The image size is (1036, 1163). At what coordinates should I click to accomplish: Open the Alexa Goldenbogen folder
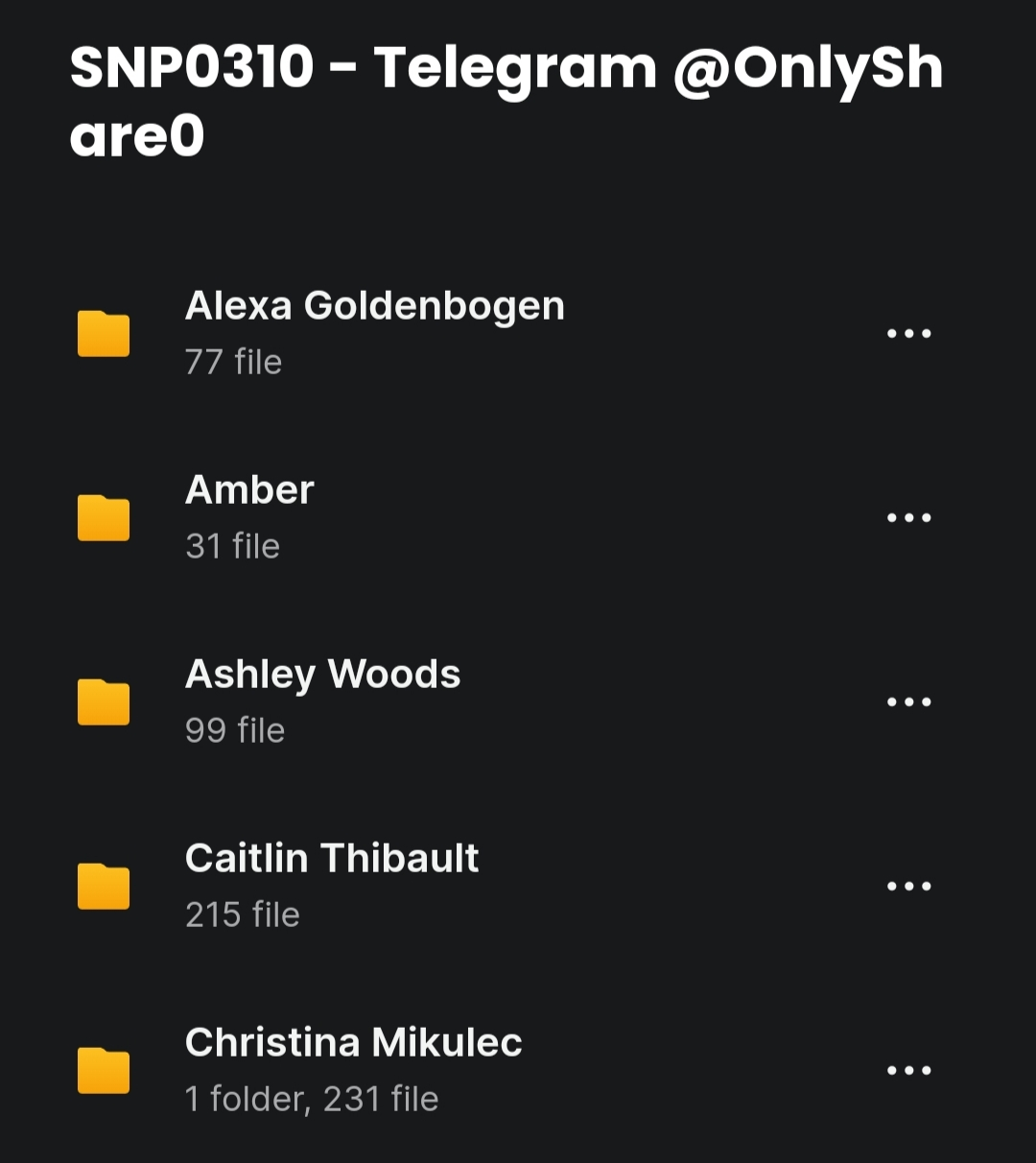pyautogui.click(x=374, y=332)
